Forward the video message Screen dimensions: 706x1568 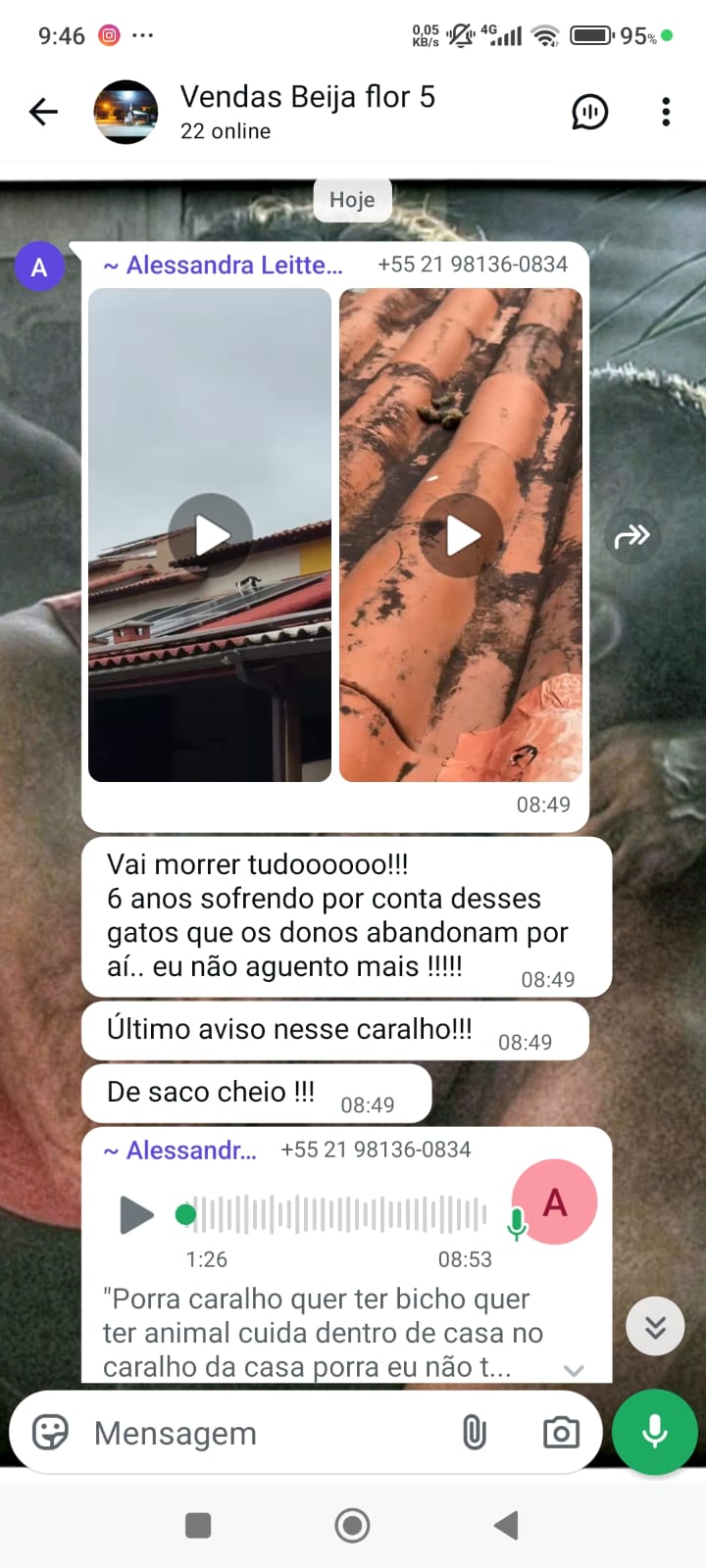coord(632,536)
